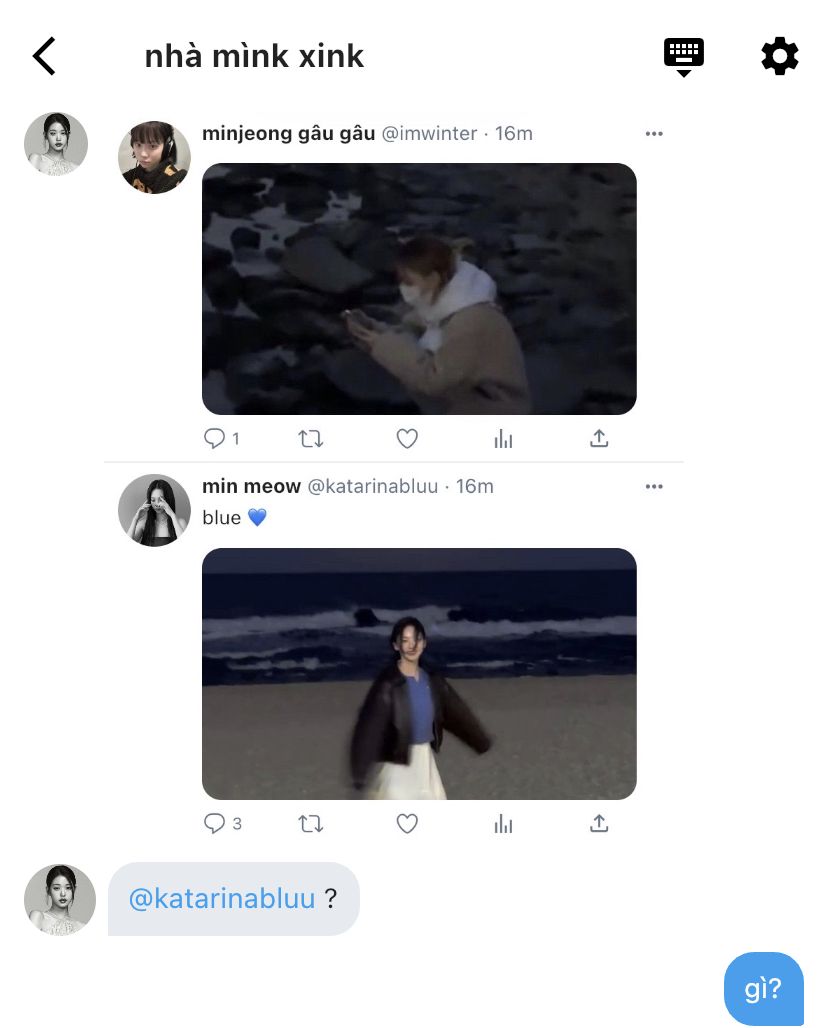Open min meow's profile picture
Screen dimensions: 828x1028
pyautogui.click(x=154, y=510)
